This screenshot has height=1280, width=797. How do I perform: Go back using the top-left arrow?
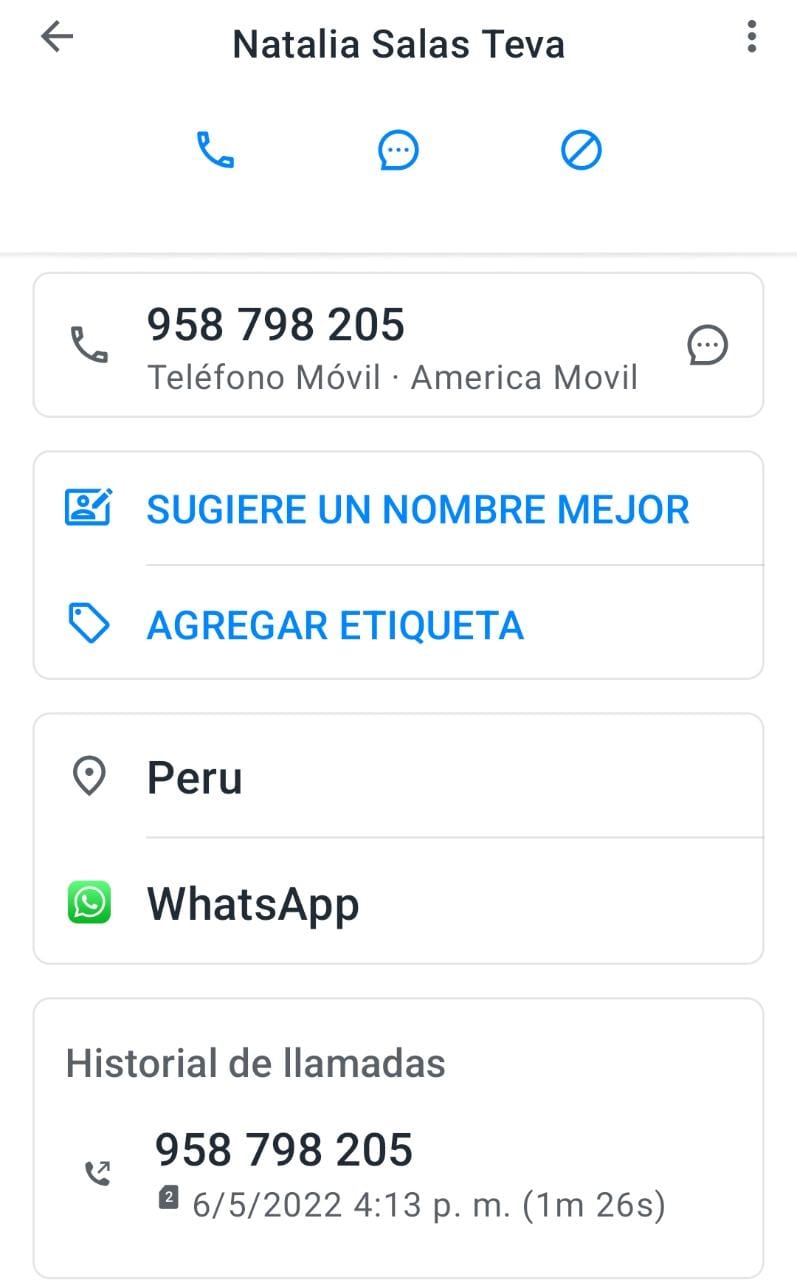tap(57, 38)
